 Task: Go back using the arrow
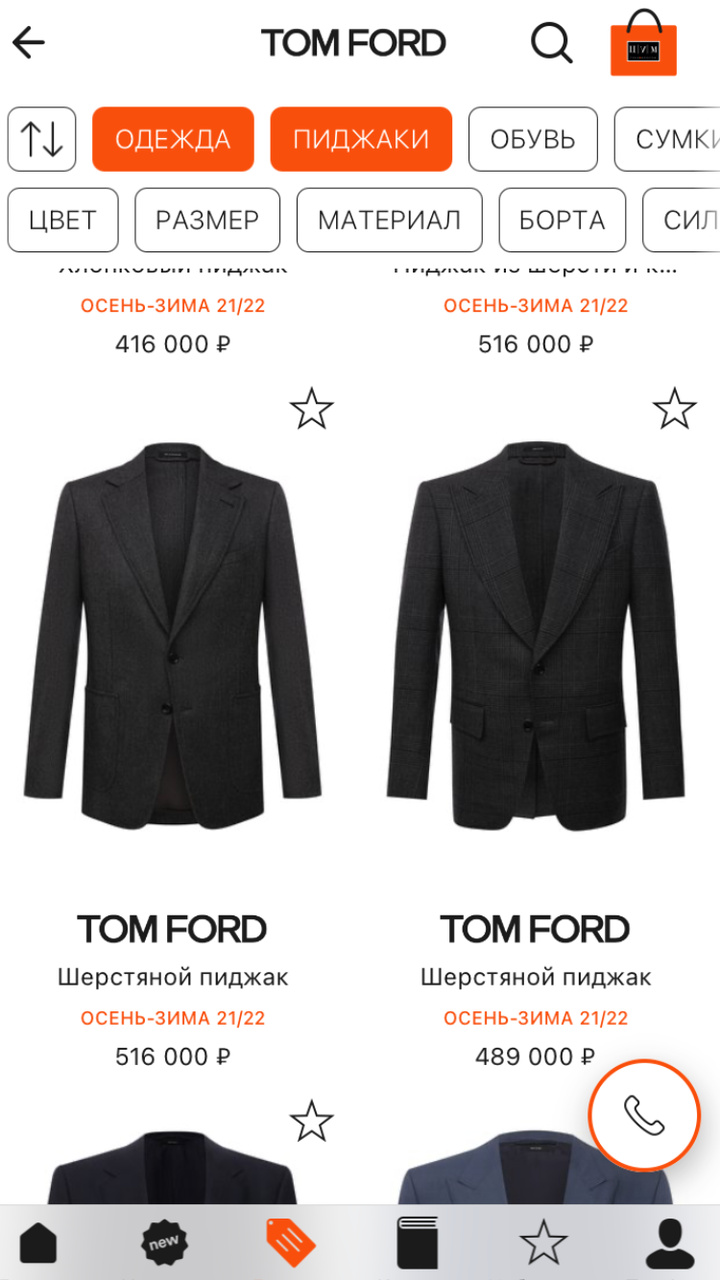point(29,43)
